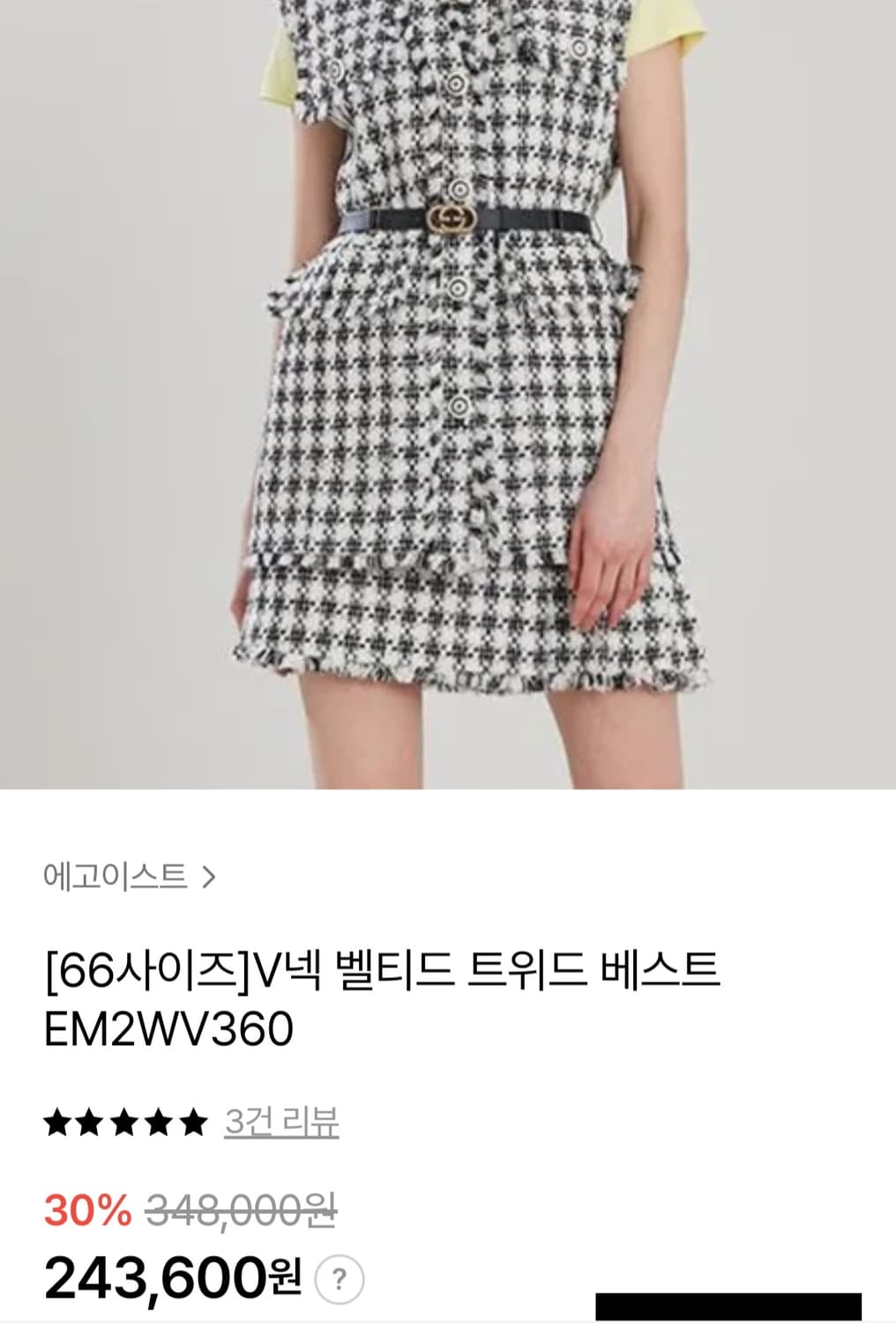The height and width of the screenshot is (1323, 896).
Task: Tap the product photo to view it larger
Action: [448, 397]
